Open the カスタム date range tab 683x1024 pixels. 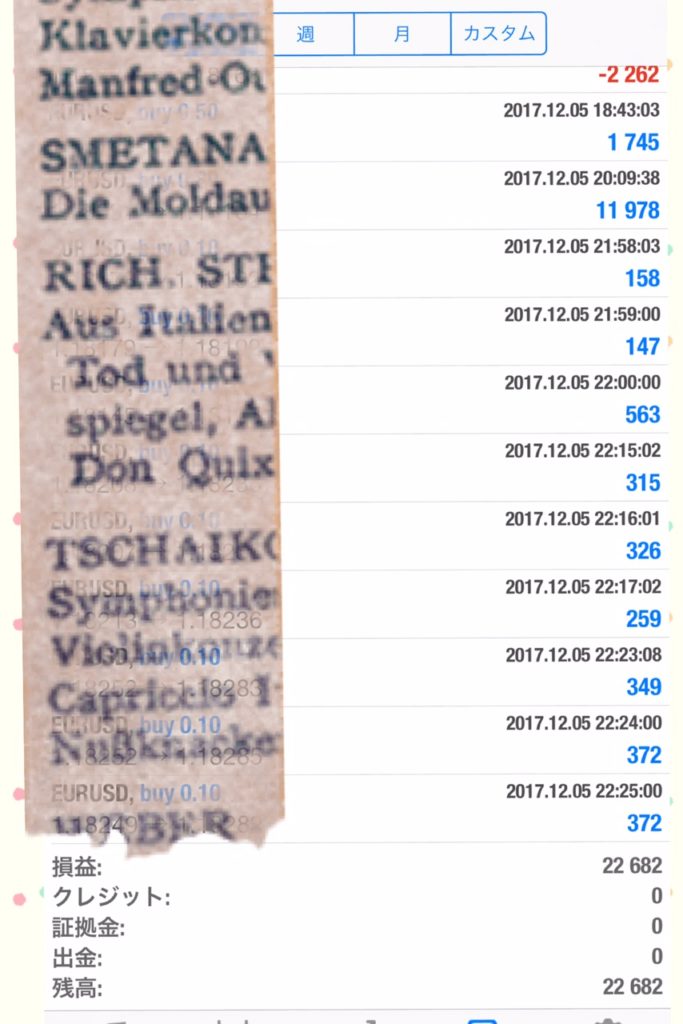coord(498,34)
